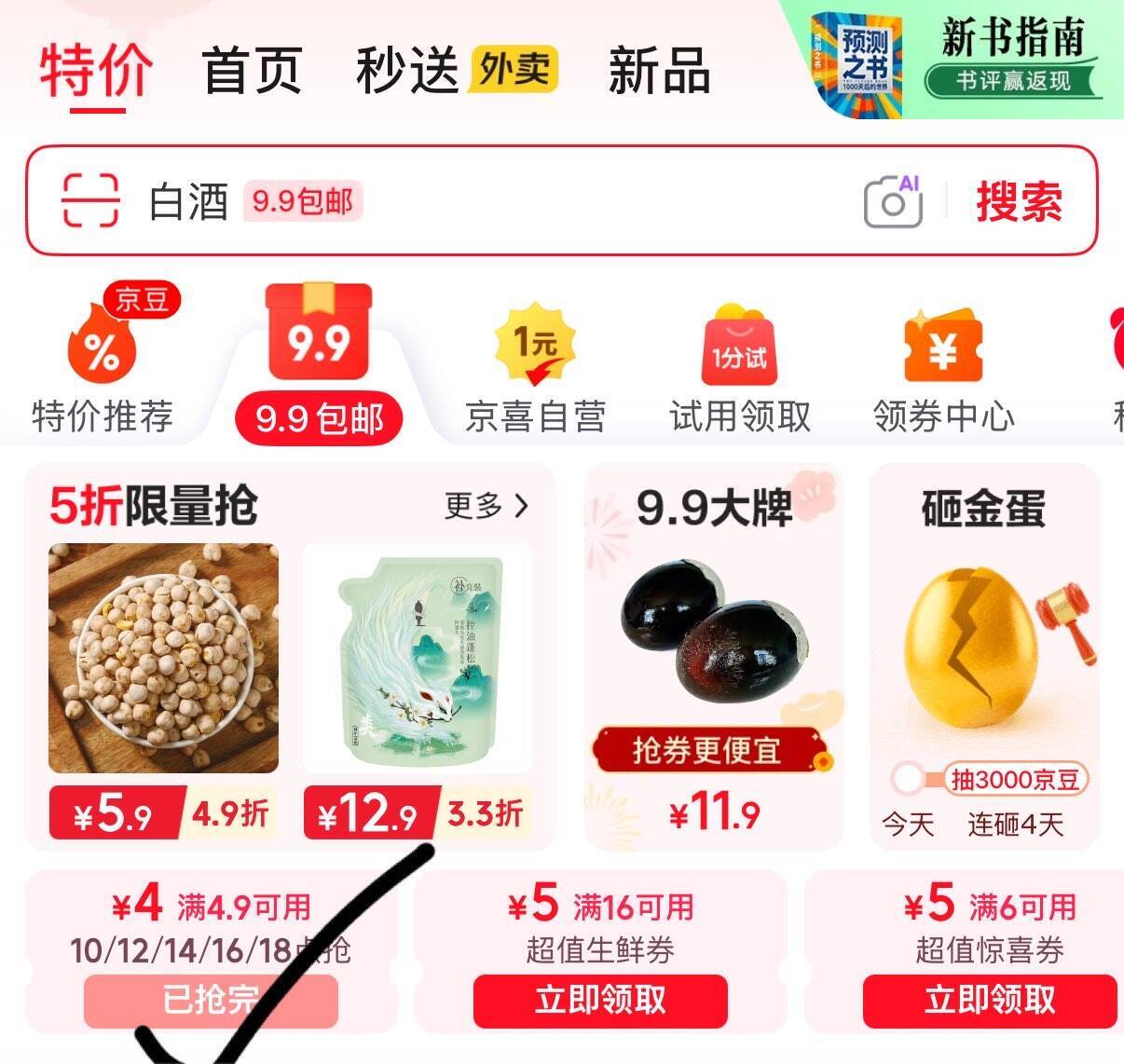1124x1064 pixels.
Task: Claim the 超值生鲜券 coupon
Action: (x=600, y=1002)
